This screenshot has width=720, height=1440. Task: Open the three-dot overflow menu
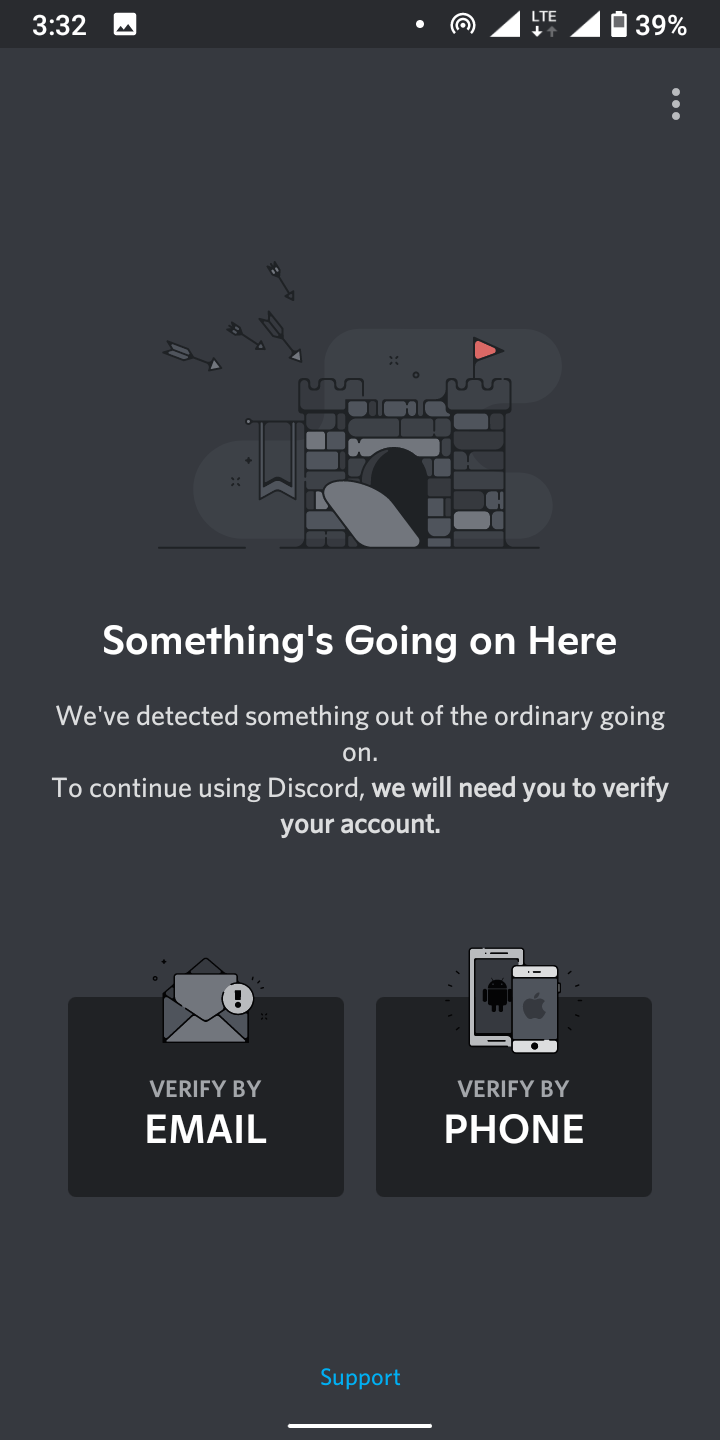(676, 104)
